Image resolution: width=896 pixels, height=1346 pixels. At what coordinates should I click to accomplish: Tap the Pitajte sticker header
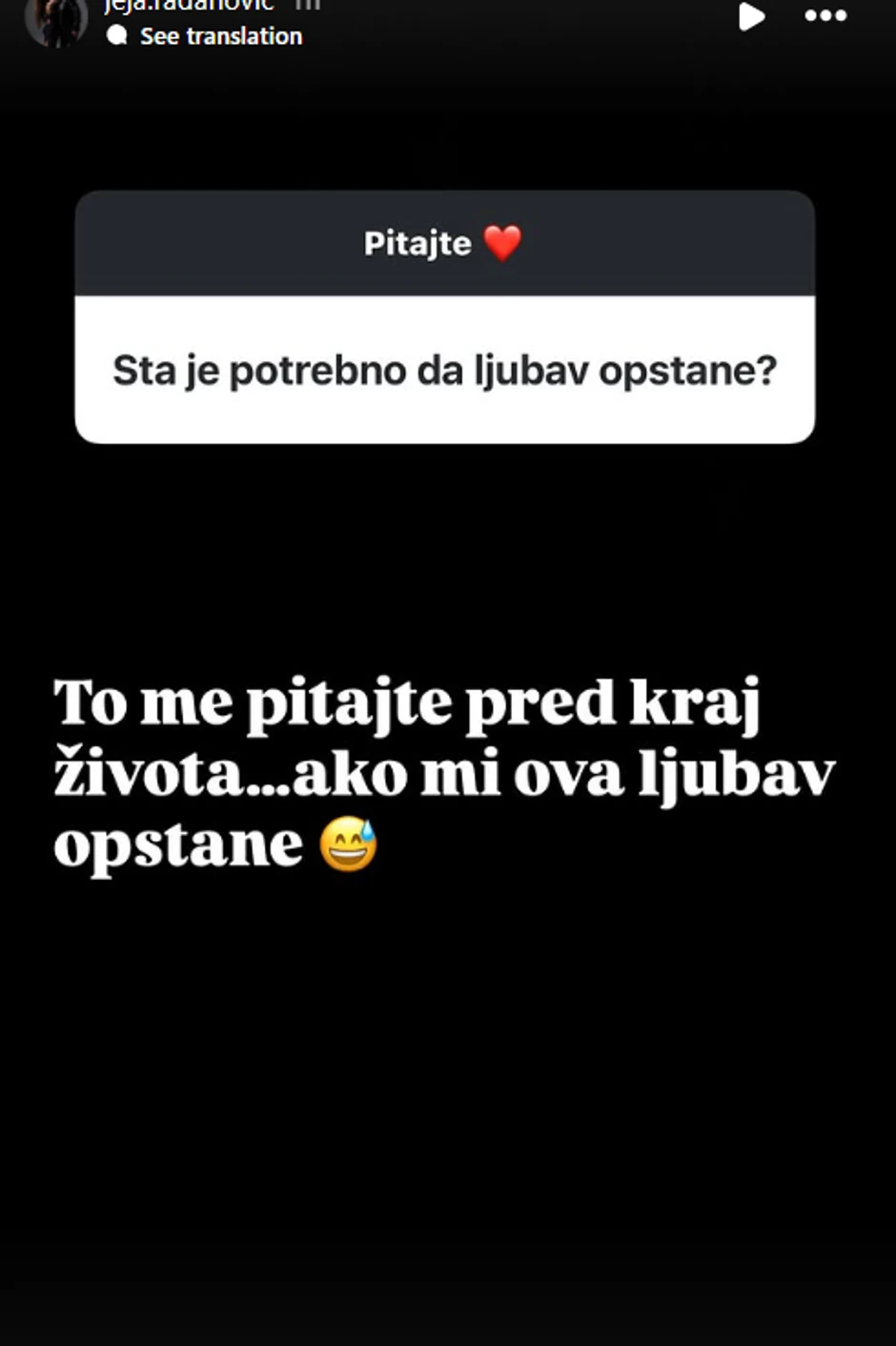point(441,244)
